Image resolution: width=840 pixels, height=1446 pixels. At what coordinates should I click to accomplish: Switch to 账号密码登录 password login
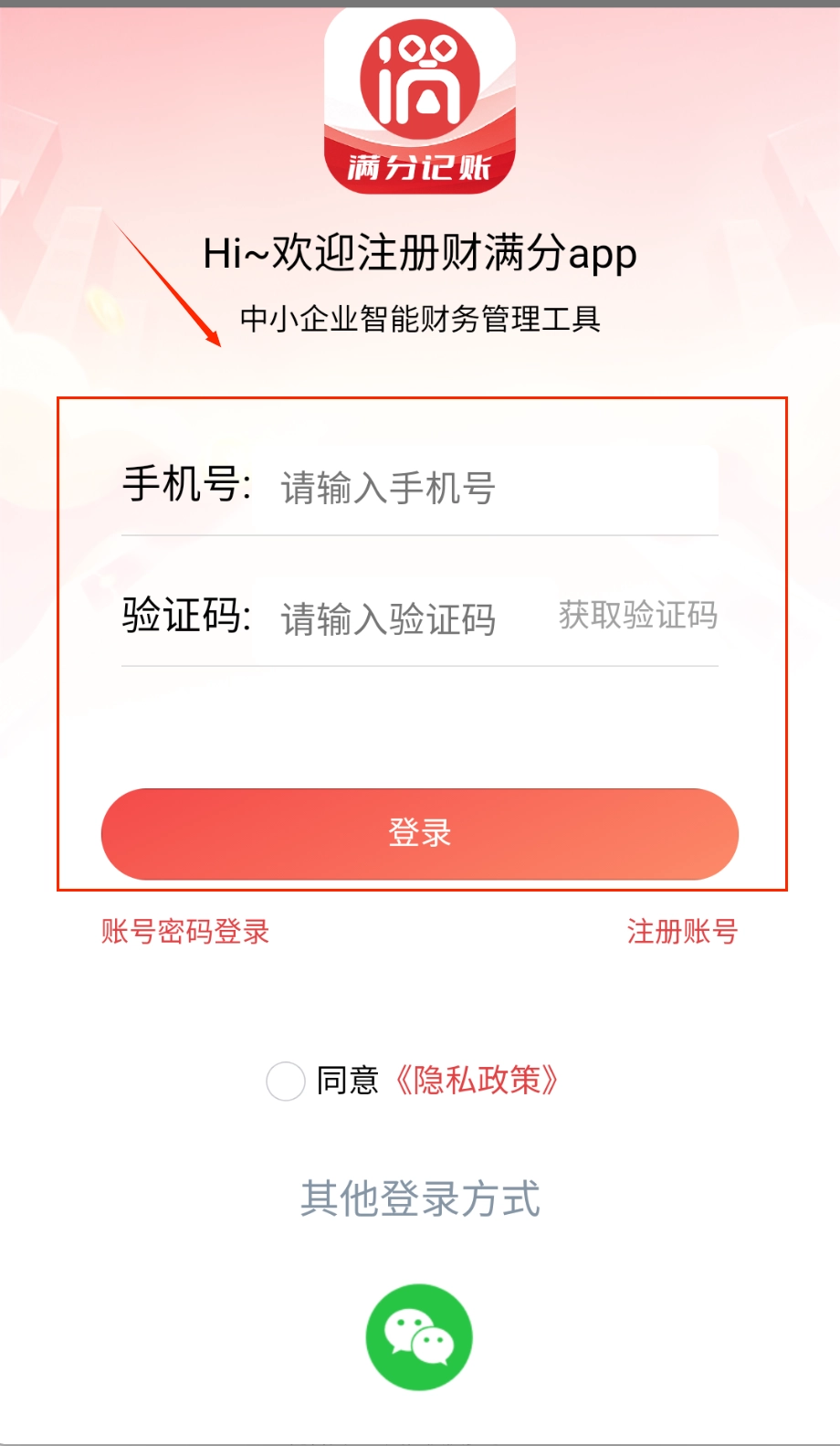pos(185,932)
